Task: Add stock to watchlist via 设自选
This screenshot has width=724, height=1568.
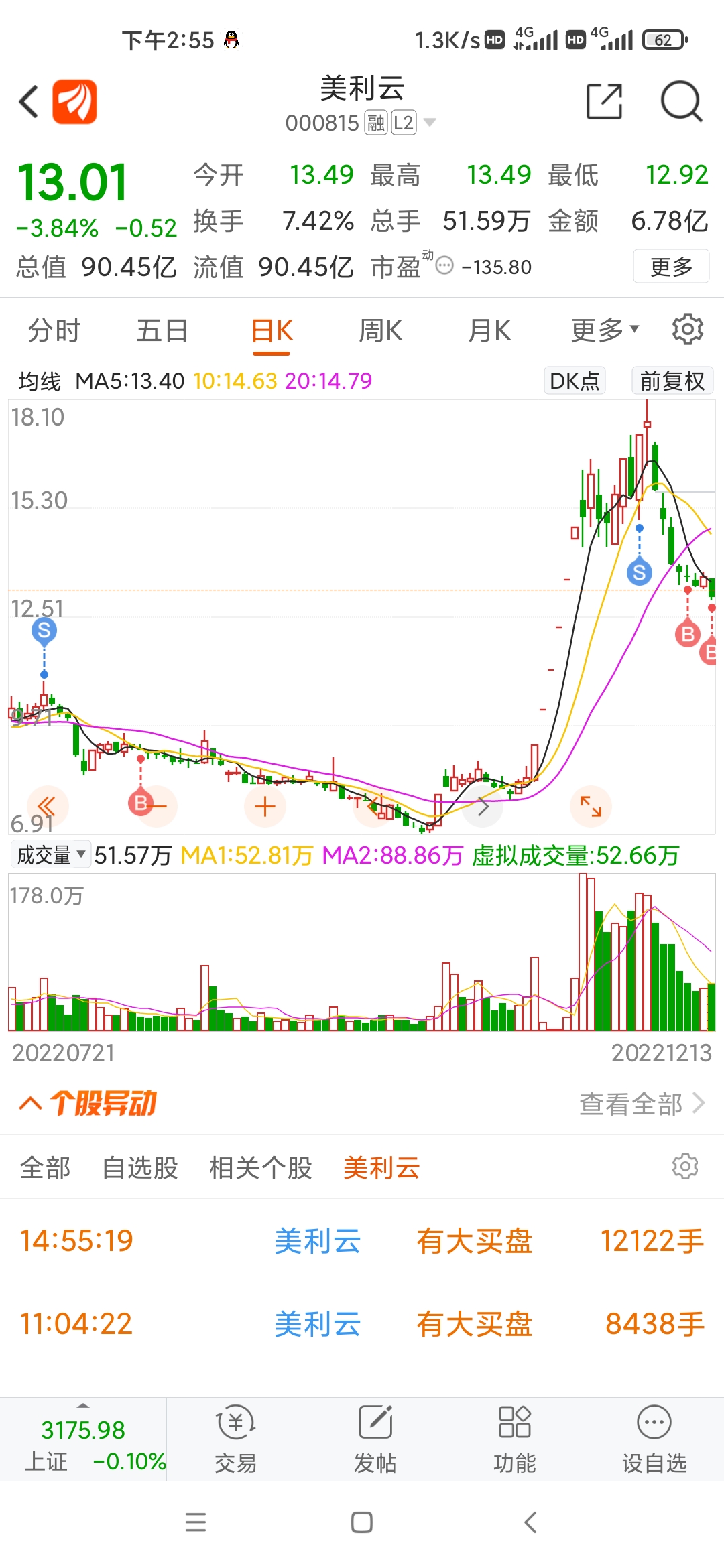Action: tap(654, 1439)
